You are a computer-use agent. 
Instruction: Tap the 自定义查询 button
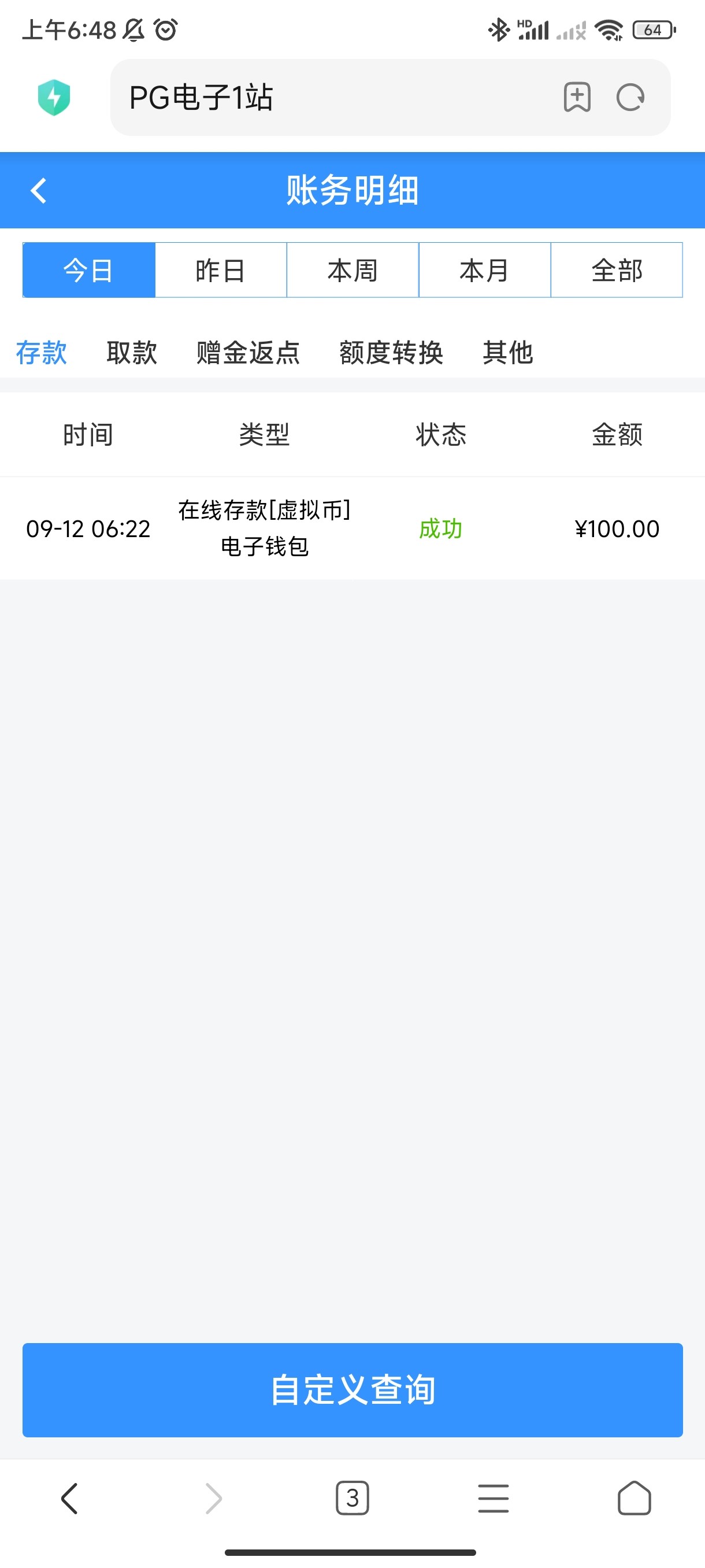point(353,1390)
